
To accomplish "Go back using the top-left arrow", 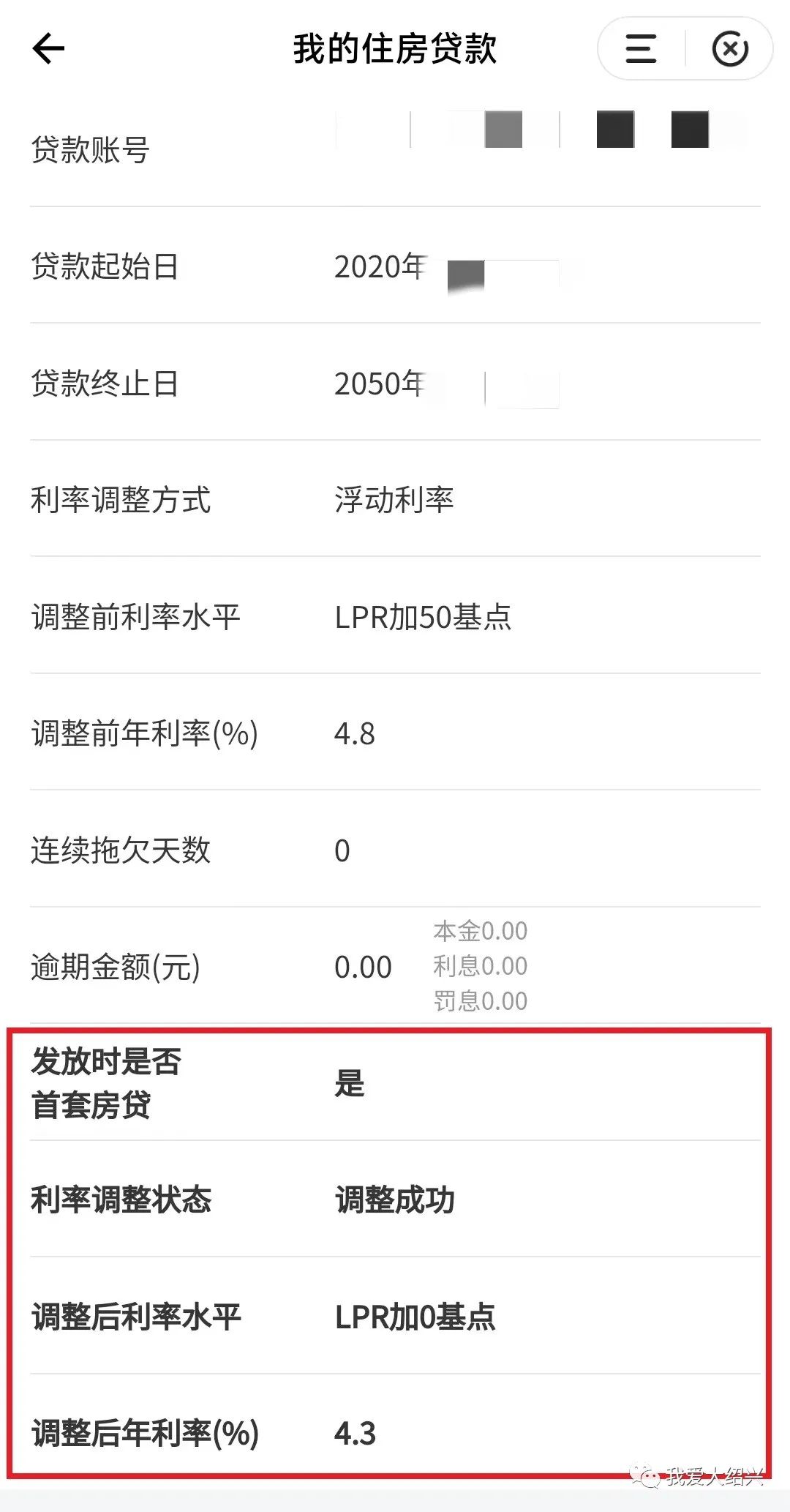I will point(48,49).
